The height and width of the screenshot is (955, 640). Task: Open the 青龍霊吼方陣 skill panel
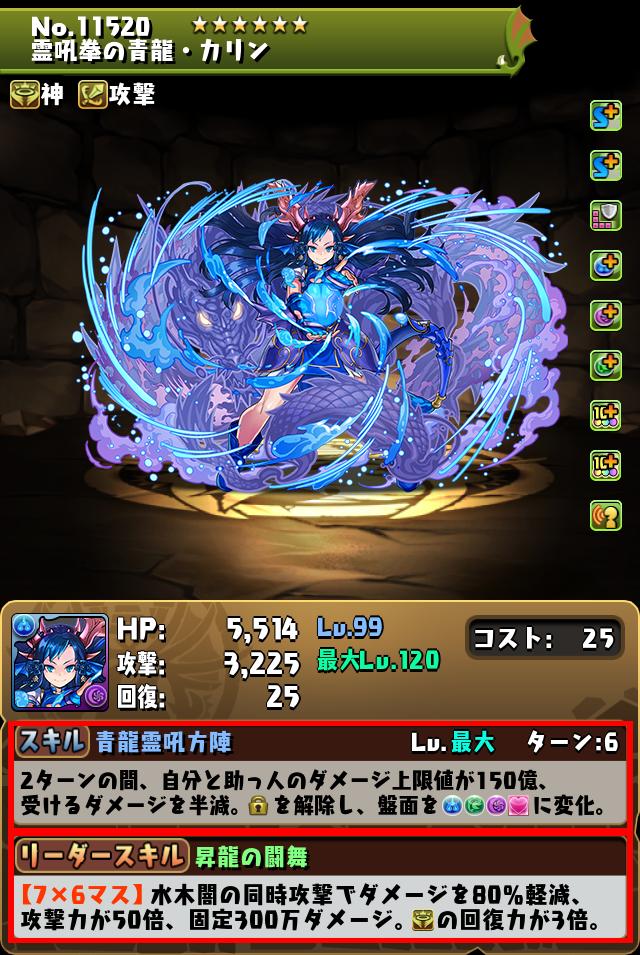click(320, 776)
